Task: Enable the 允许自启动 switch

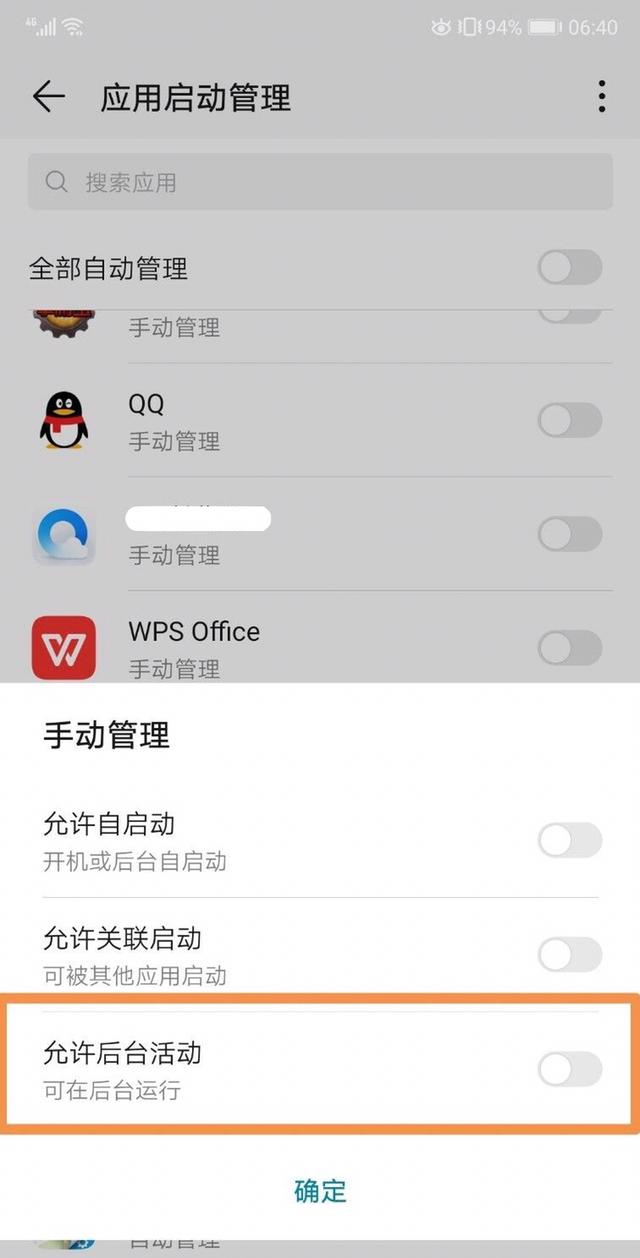Action: click(570, 840)
